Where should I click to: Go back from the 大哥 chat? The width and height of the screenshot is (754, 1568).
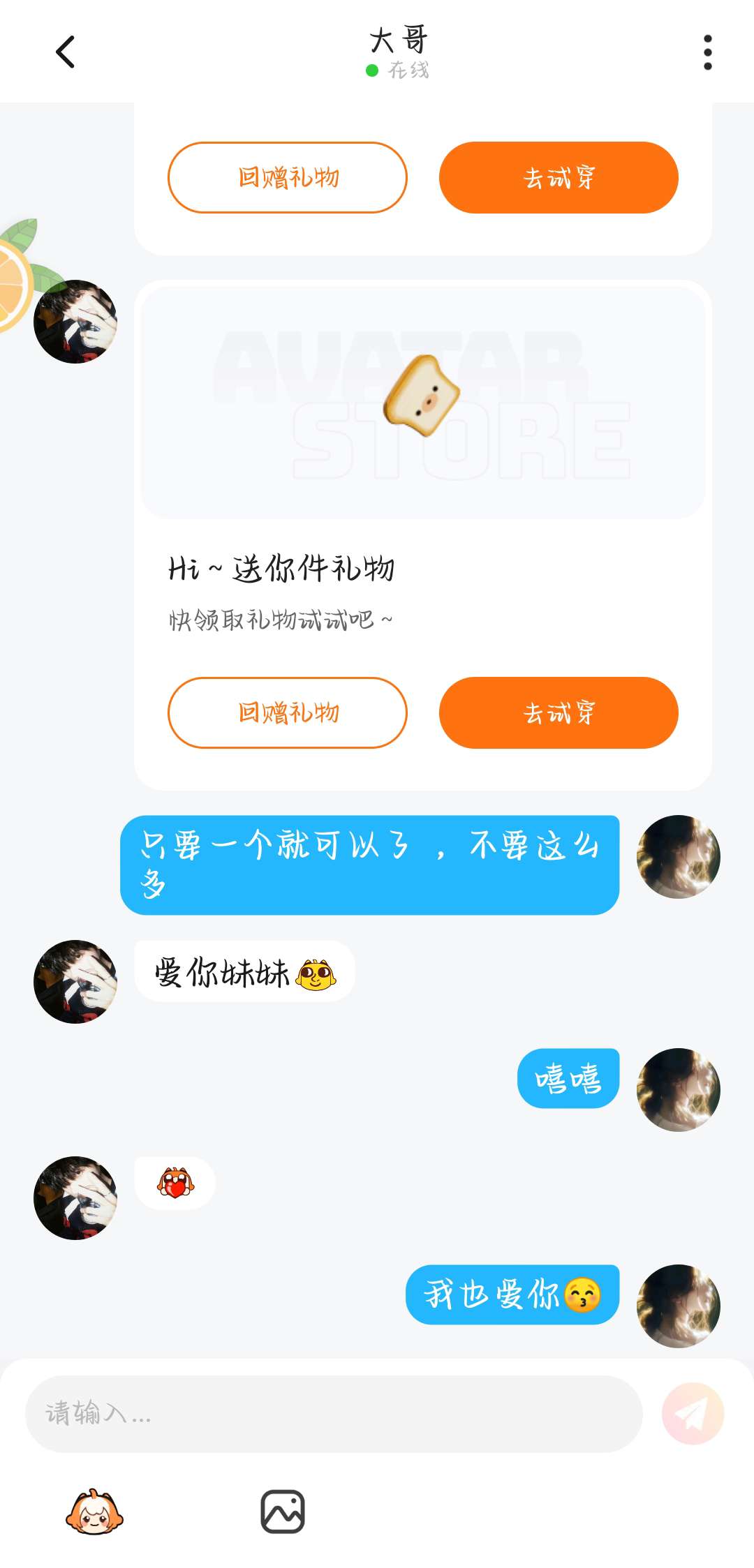pos(66,52)
